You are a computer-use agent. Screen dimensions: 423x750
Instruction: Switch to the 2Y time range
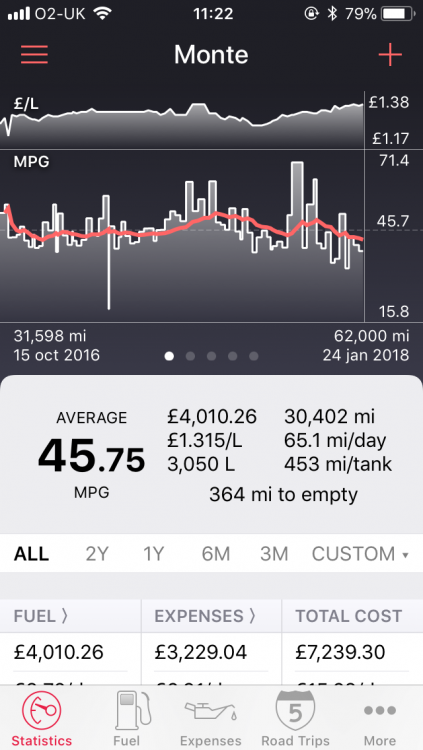(x=97, y=554)
